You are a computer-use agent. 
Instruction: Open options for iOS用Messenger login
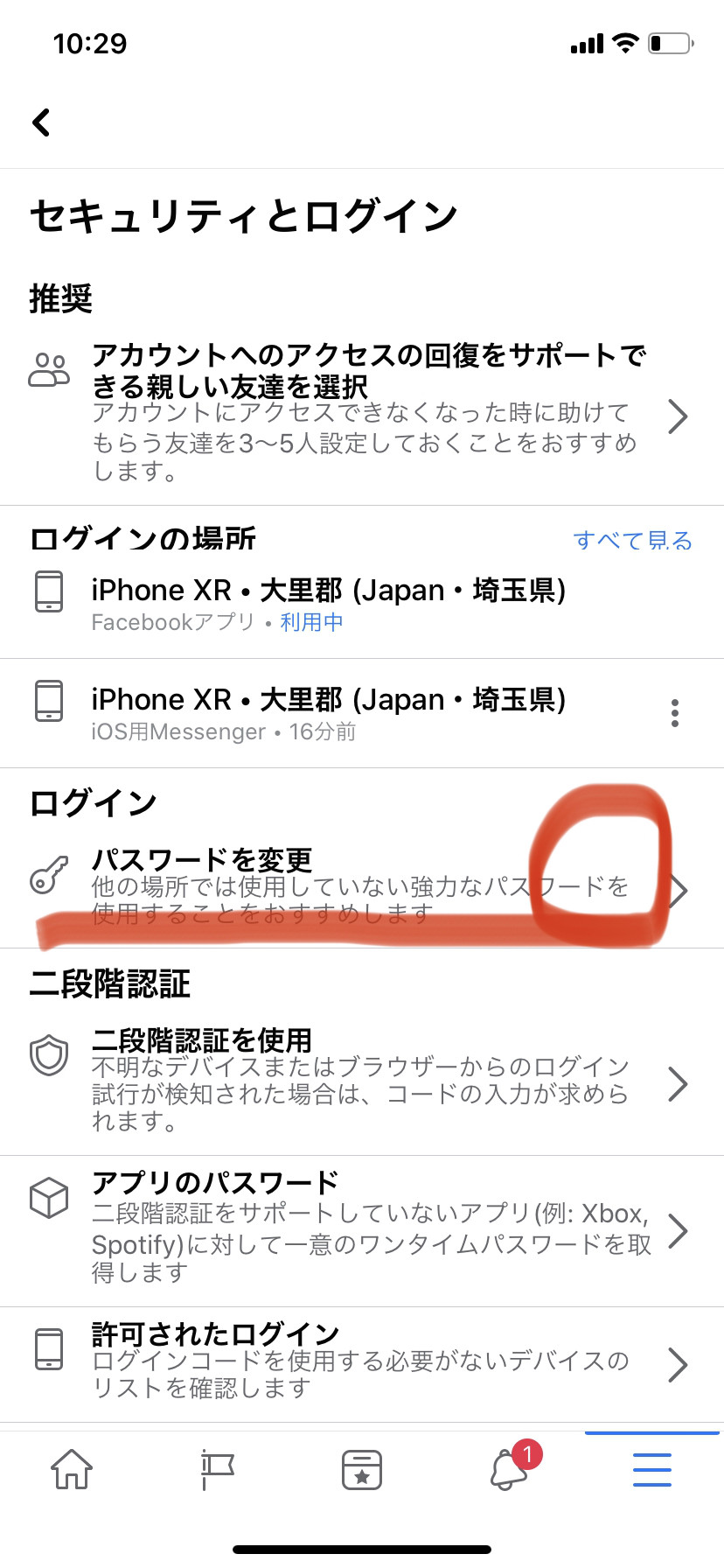tap(674, 713)
